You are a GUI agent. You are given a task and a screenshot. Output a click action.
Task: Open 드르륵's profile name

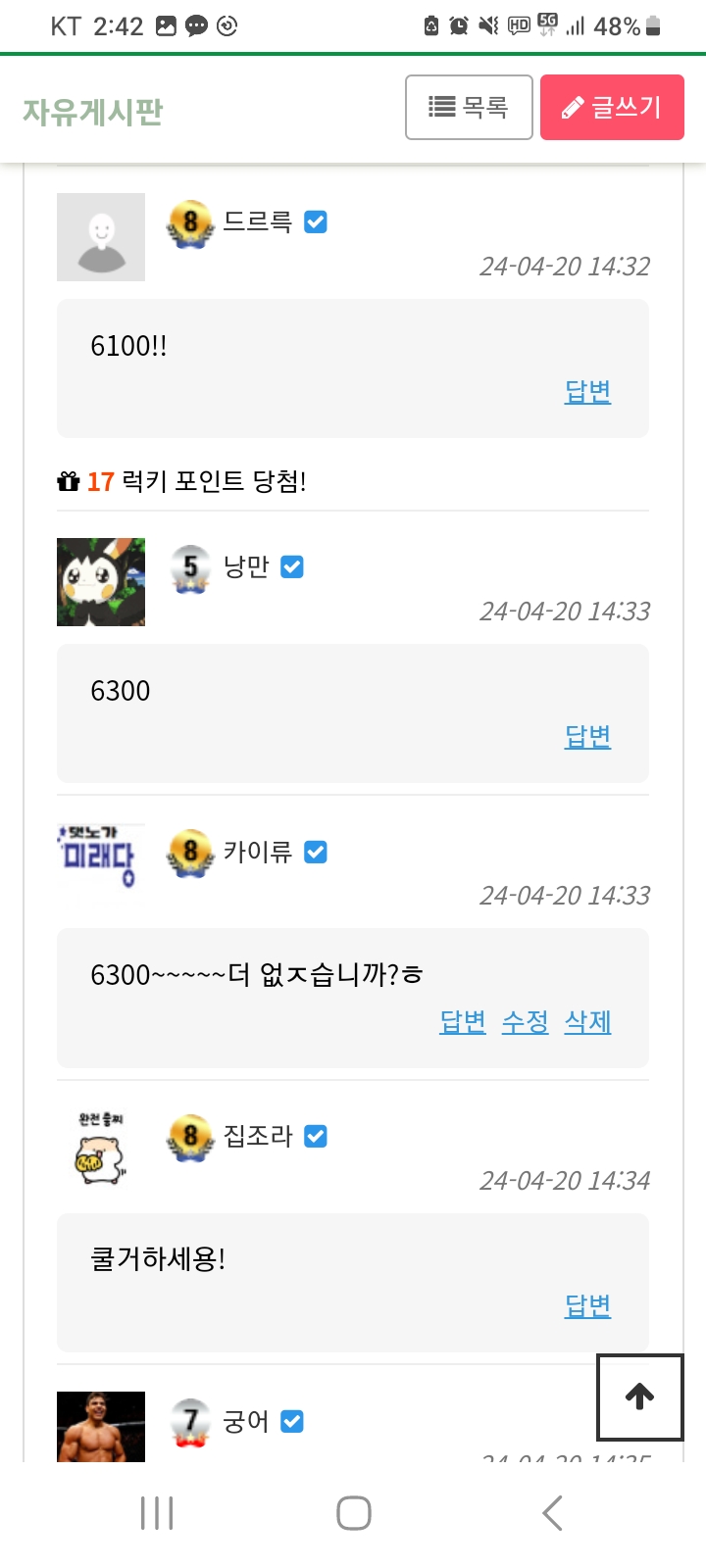[x=258, y=221]
